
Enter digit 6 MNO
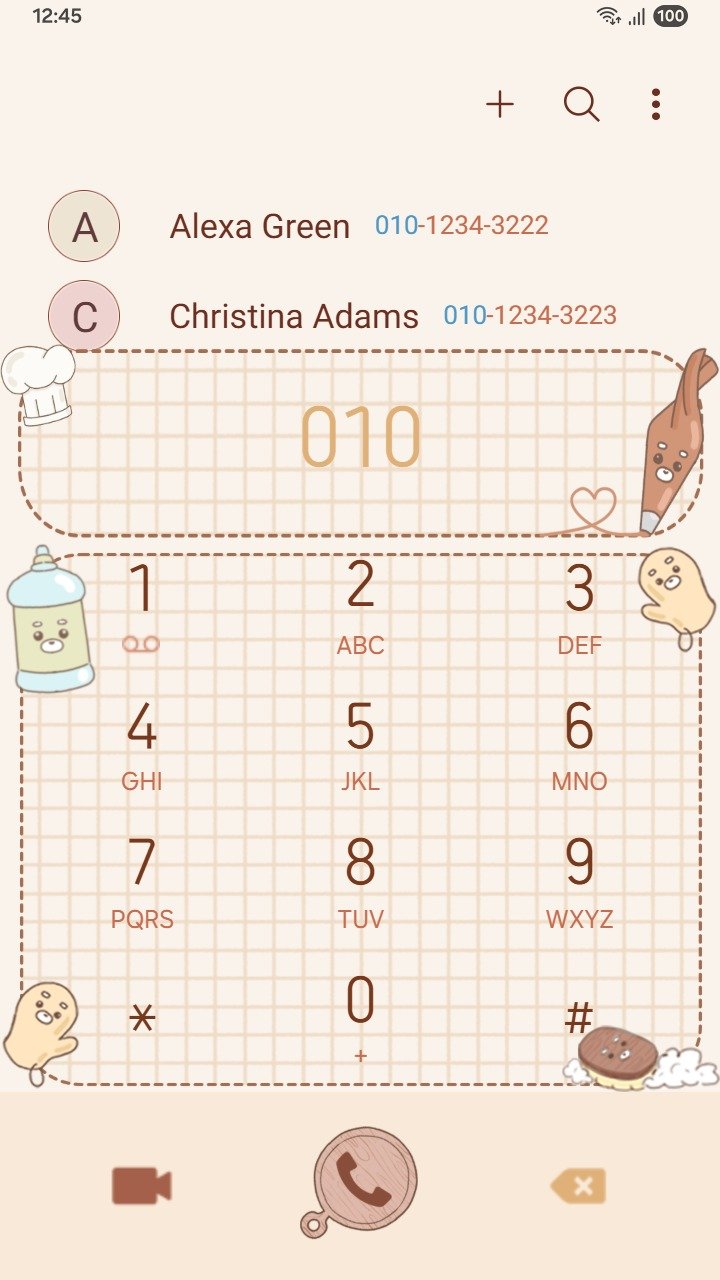click(x=579, y=744)
